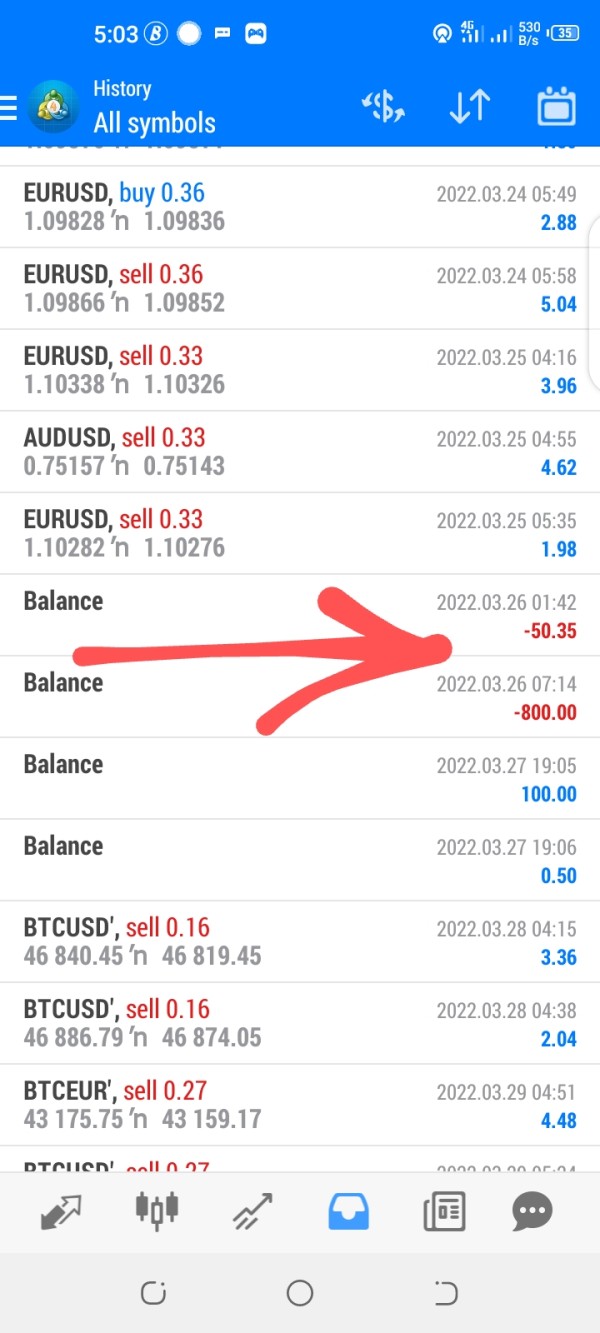Image resolution: width=600 pixels, height=1333 pixels.
Task: Open the EURUSD buy 0.36 trade
Action: click(x=300, y=207)
